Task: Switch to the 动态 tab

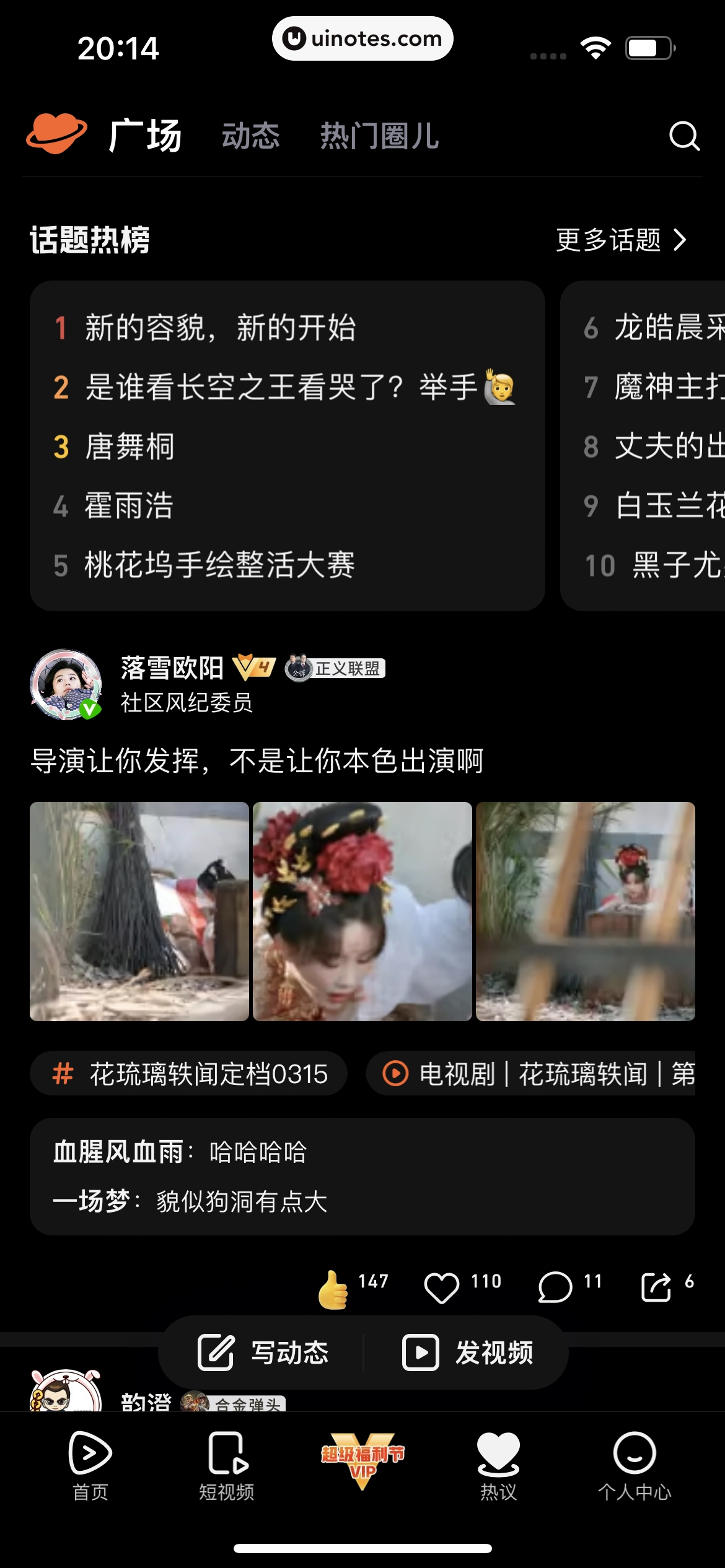Action: tap(251, 136)
